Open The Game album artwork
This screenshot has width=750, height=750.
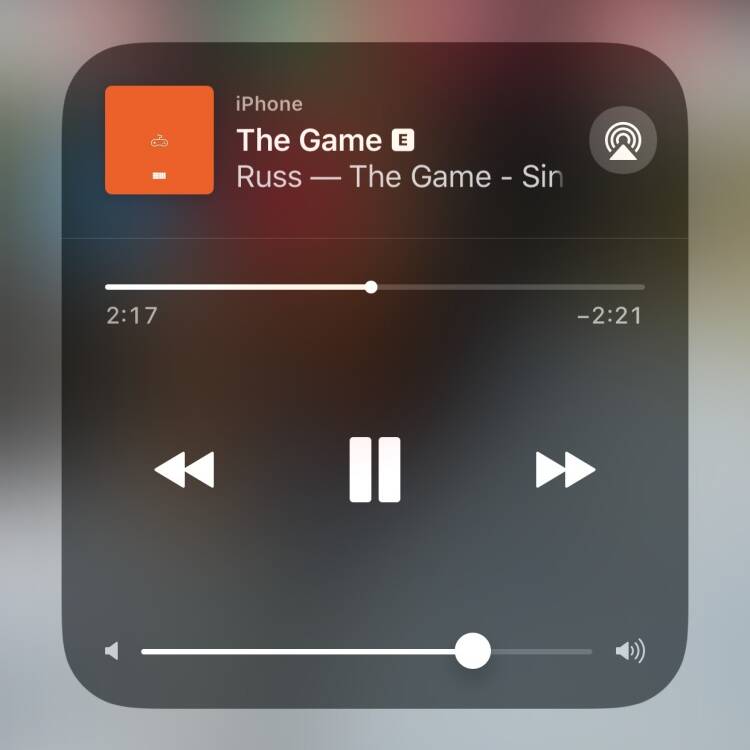pyautogui.click(x=159, y=140)
